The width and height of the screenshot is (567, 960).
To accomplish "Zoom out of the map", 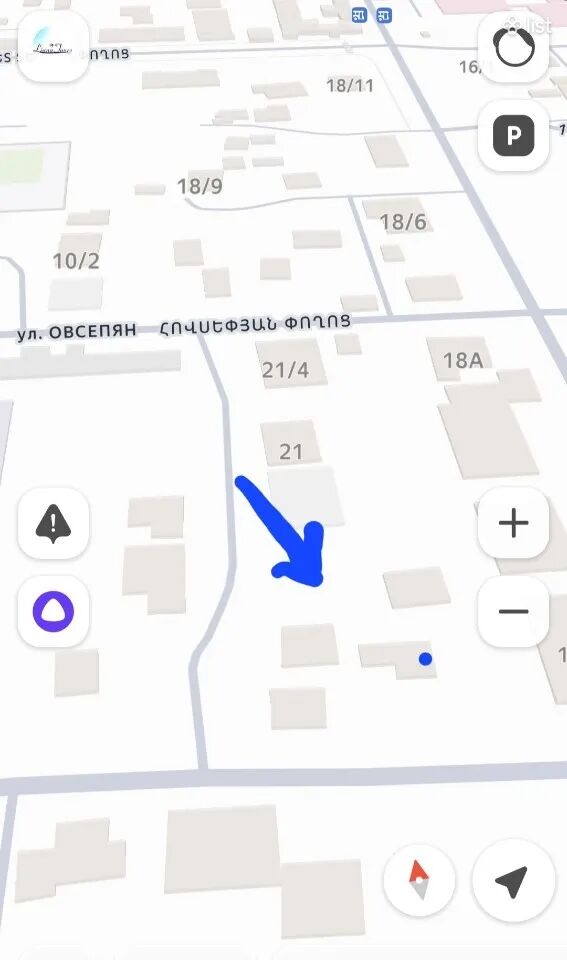I will point(513,611).
